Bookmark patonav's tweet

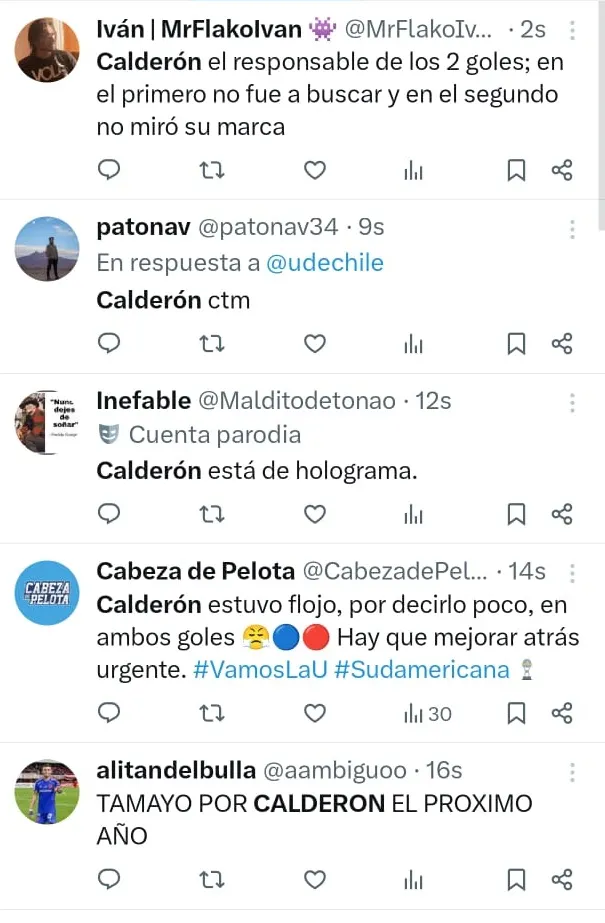point(516,344)
